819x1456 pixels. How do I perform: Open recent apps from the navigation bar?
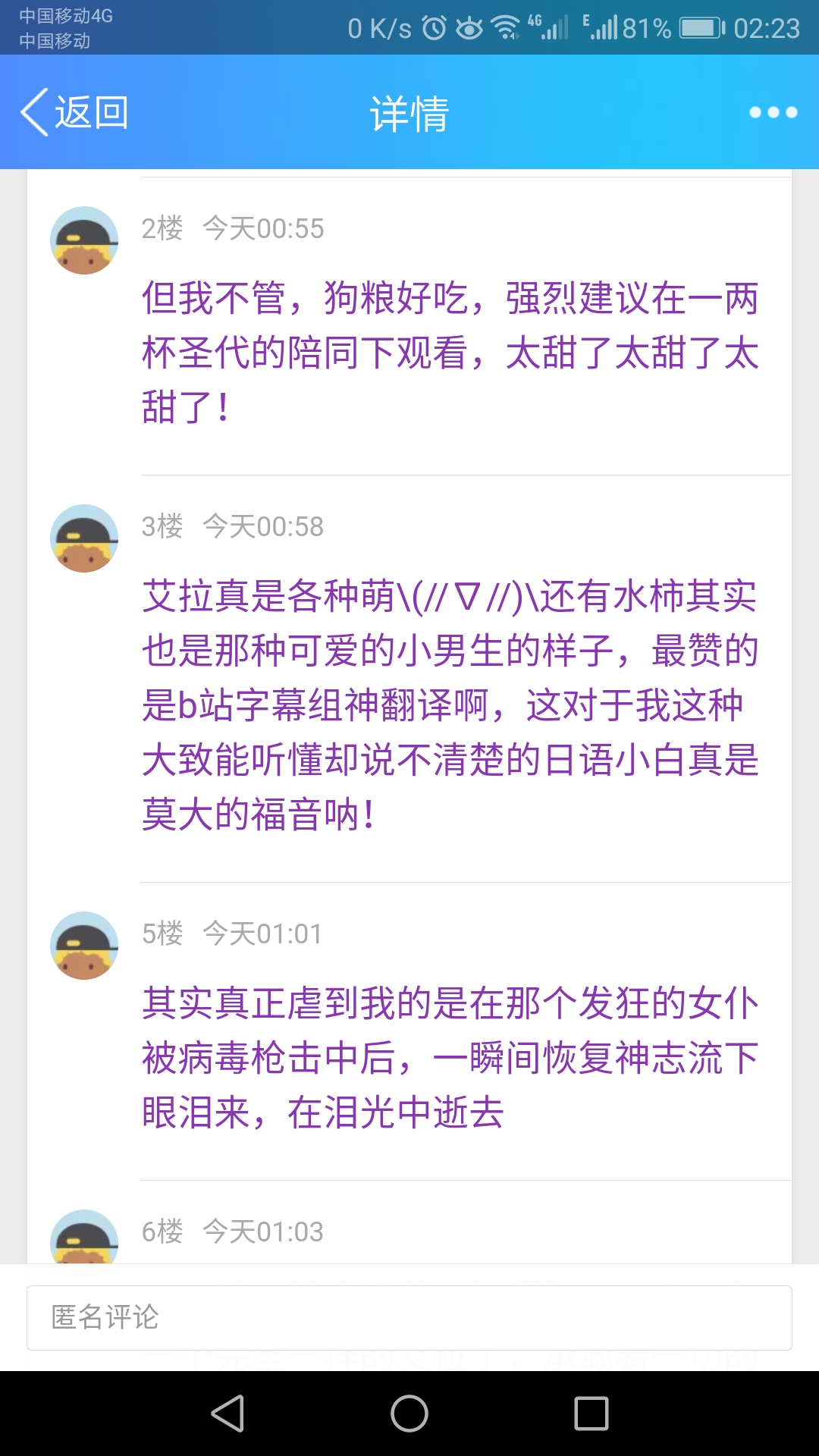click(x=591, y=1414)
